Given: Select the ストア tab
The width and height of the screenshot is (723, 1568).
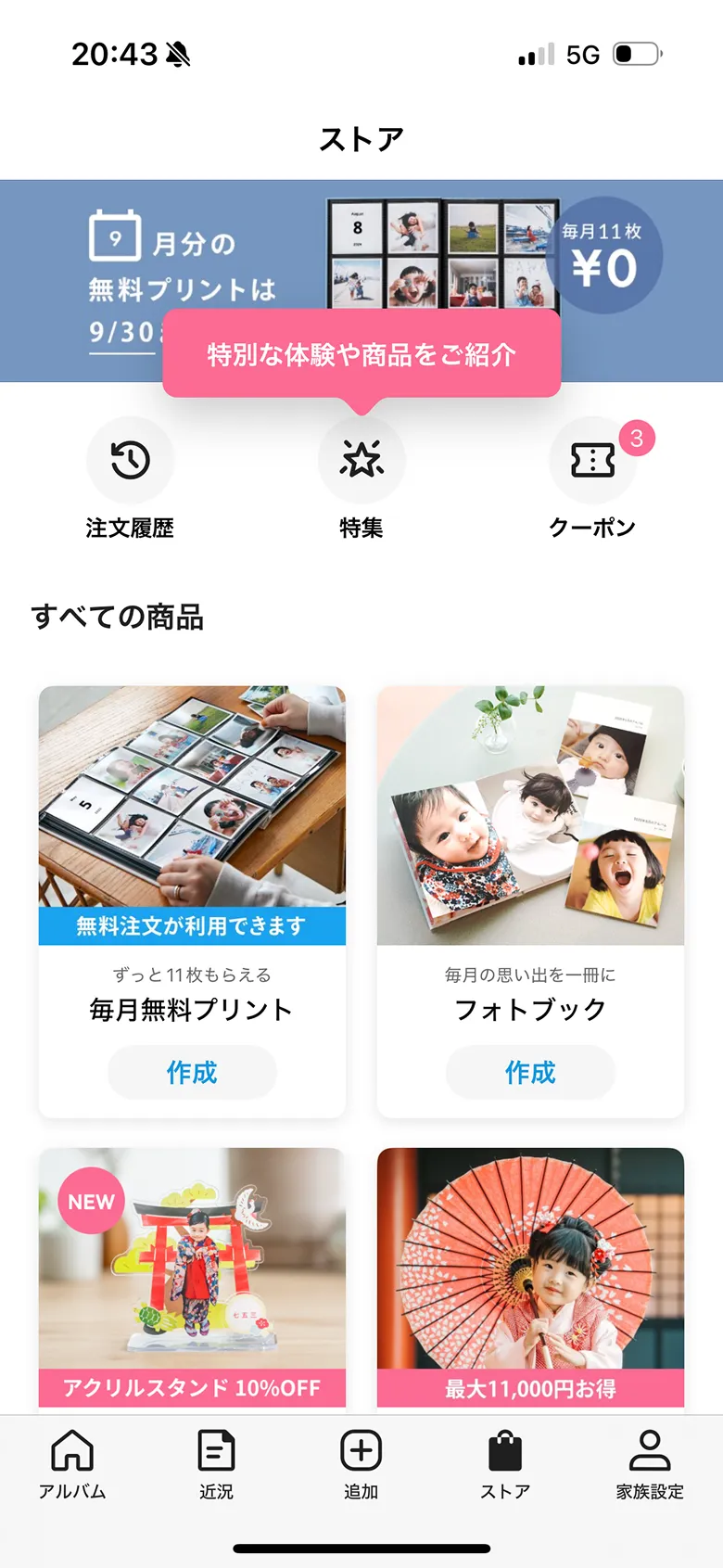Looking at the screenshot, I should (505, 1465).
